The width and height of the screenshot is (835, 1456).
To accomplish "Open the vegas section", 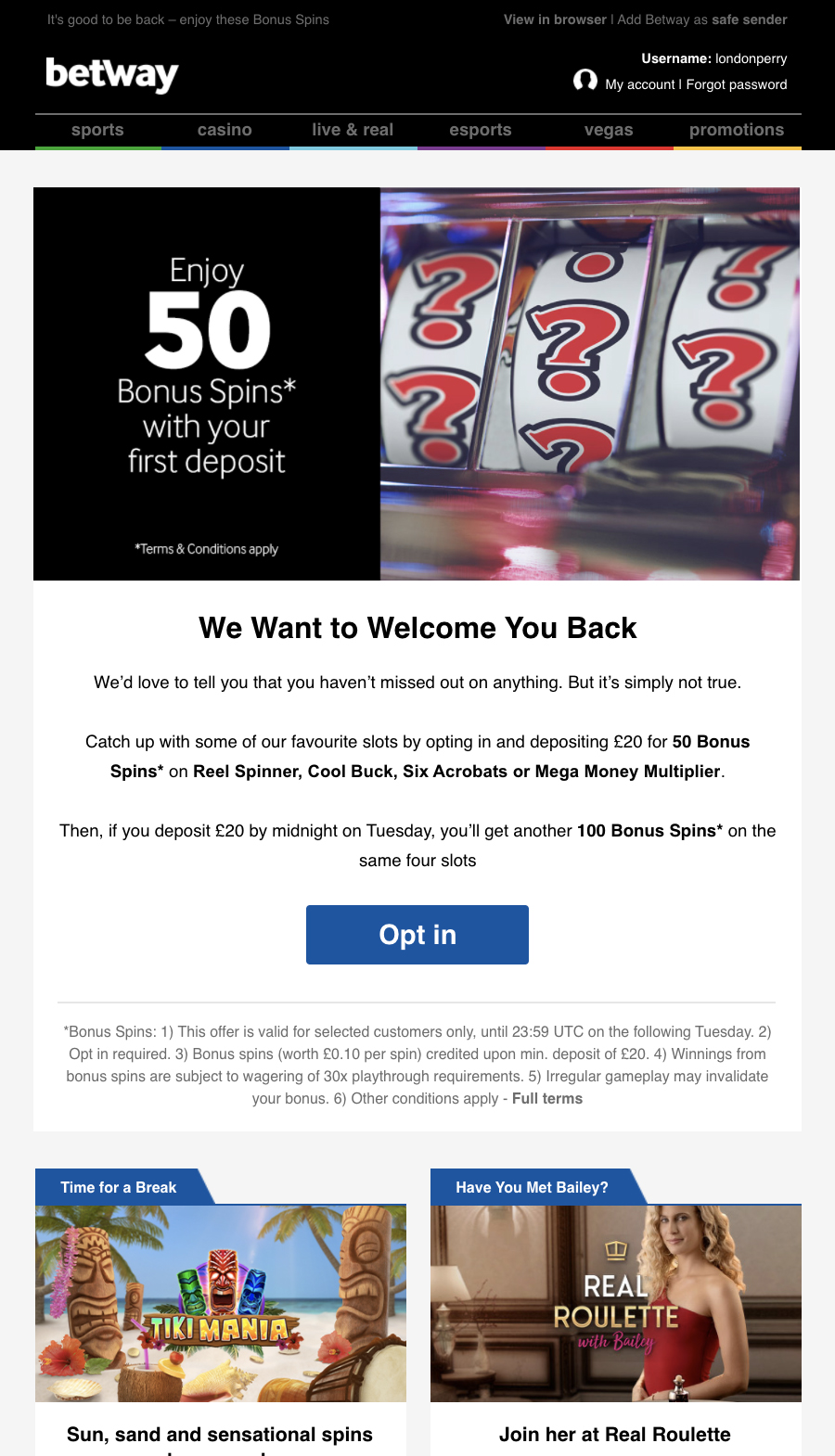I will coord(609,130).
